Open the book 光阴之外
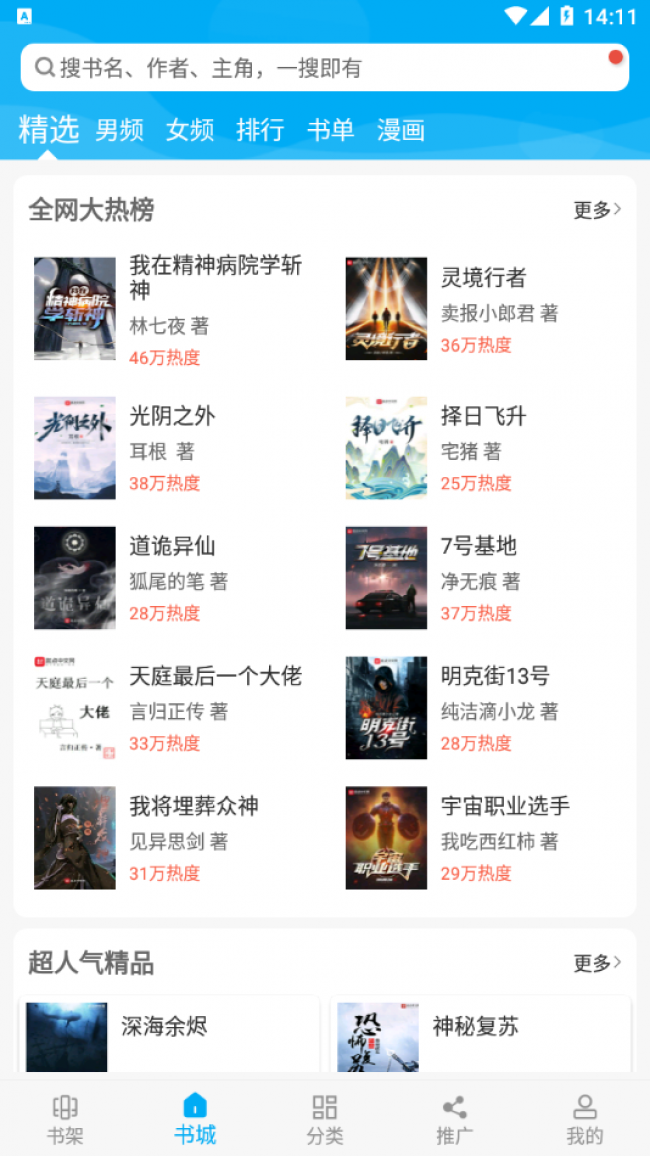The height and width of the screenshot is (1156, 650). pyautogui.click(x=169, y=448)
